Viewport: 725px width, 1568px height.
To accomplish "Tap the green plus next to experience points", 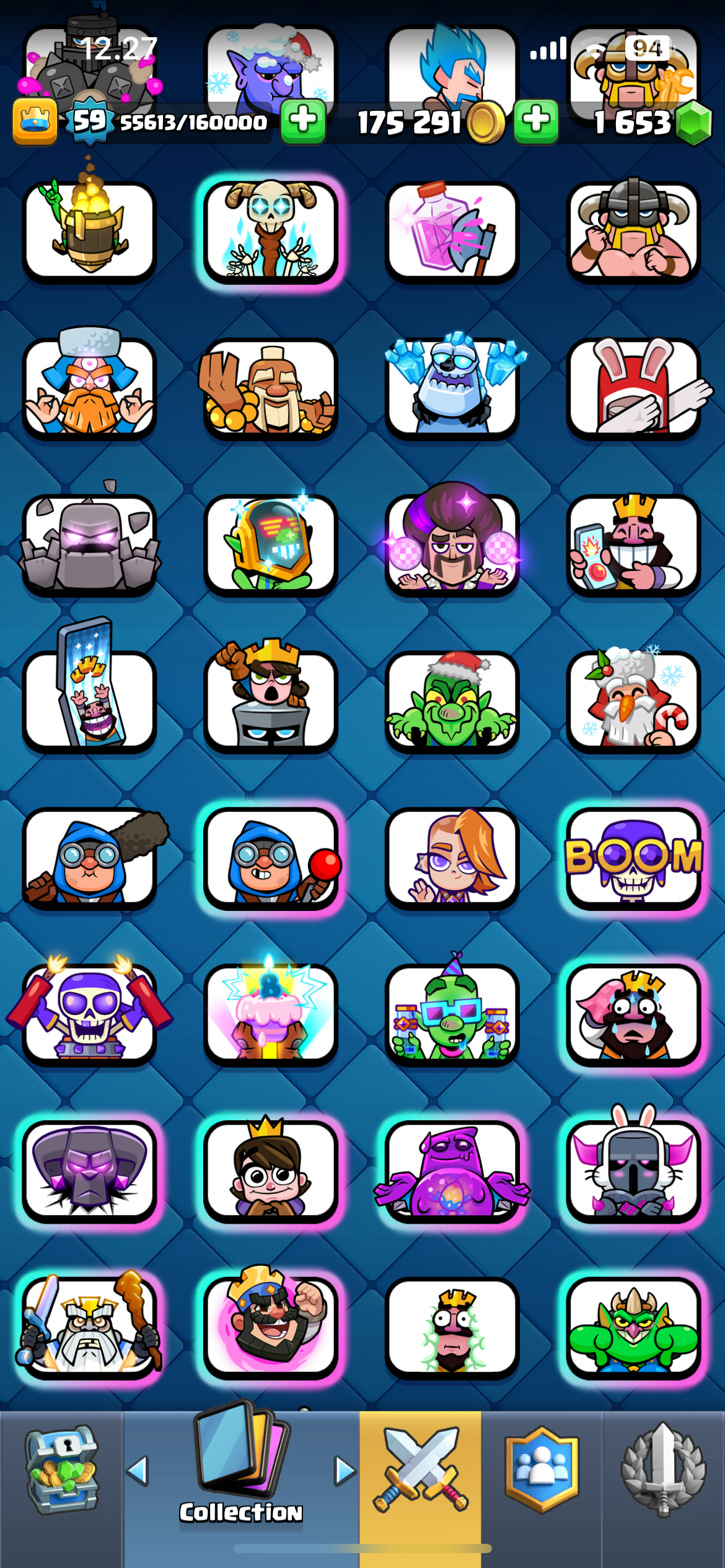I will (x=303, y=121).
